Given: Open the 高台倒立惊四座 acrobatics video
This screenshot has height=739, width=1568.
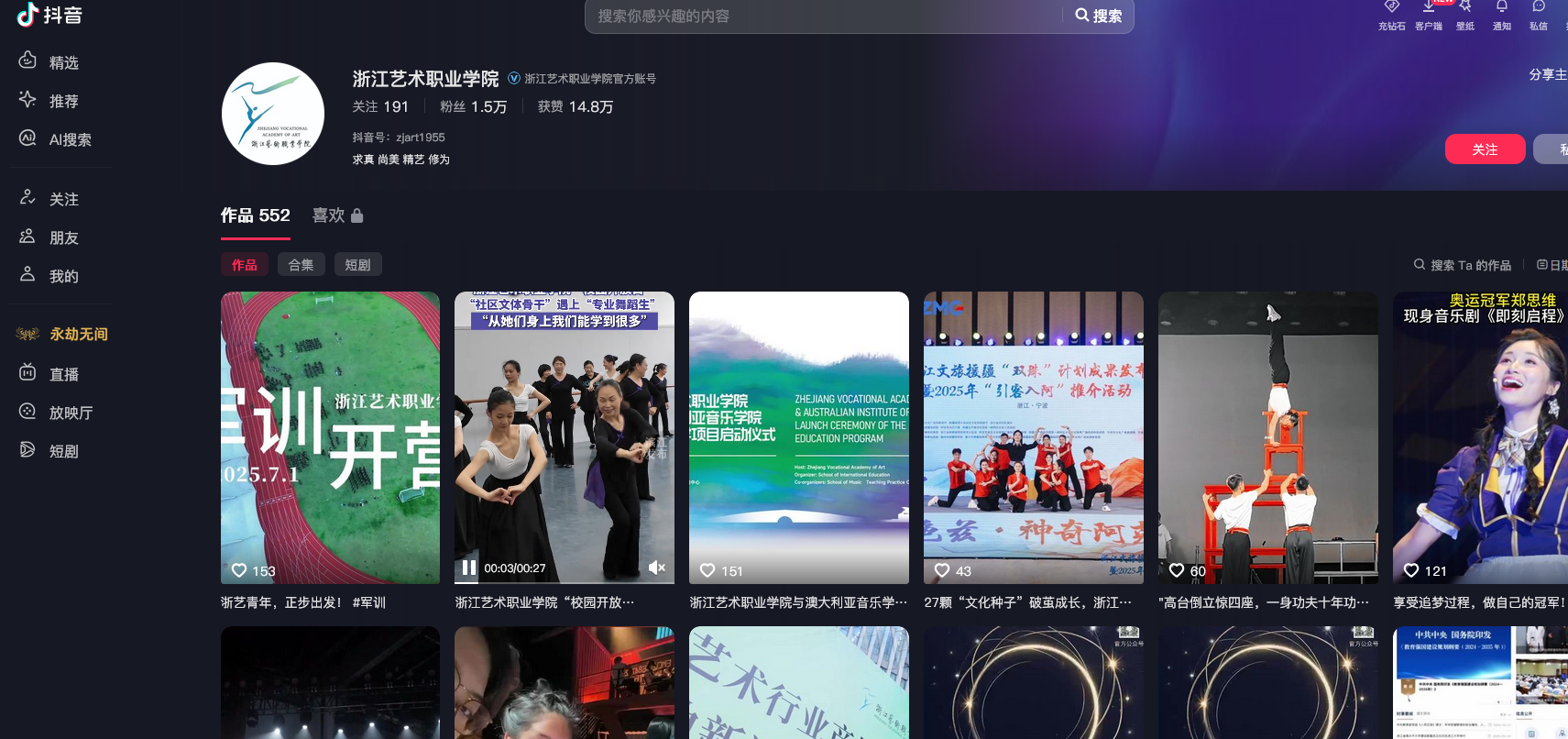Looking at the screenshot, I should (1267, 437).
